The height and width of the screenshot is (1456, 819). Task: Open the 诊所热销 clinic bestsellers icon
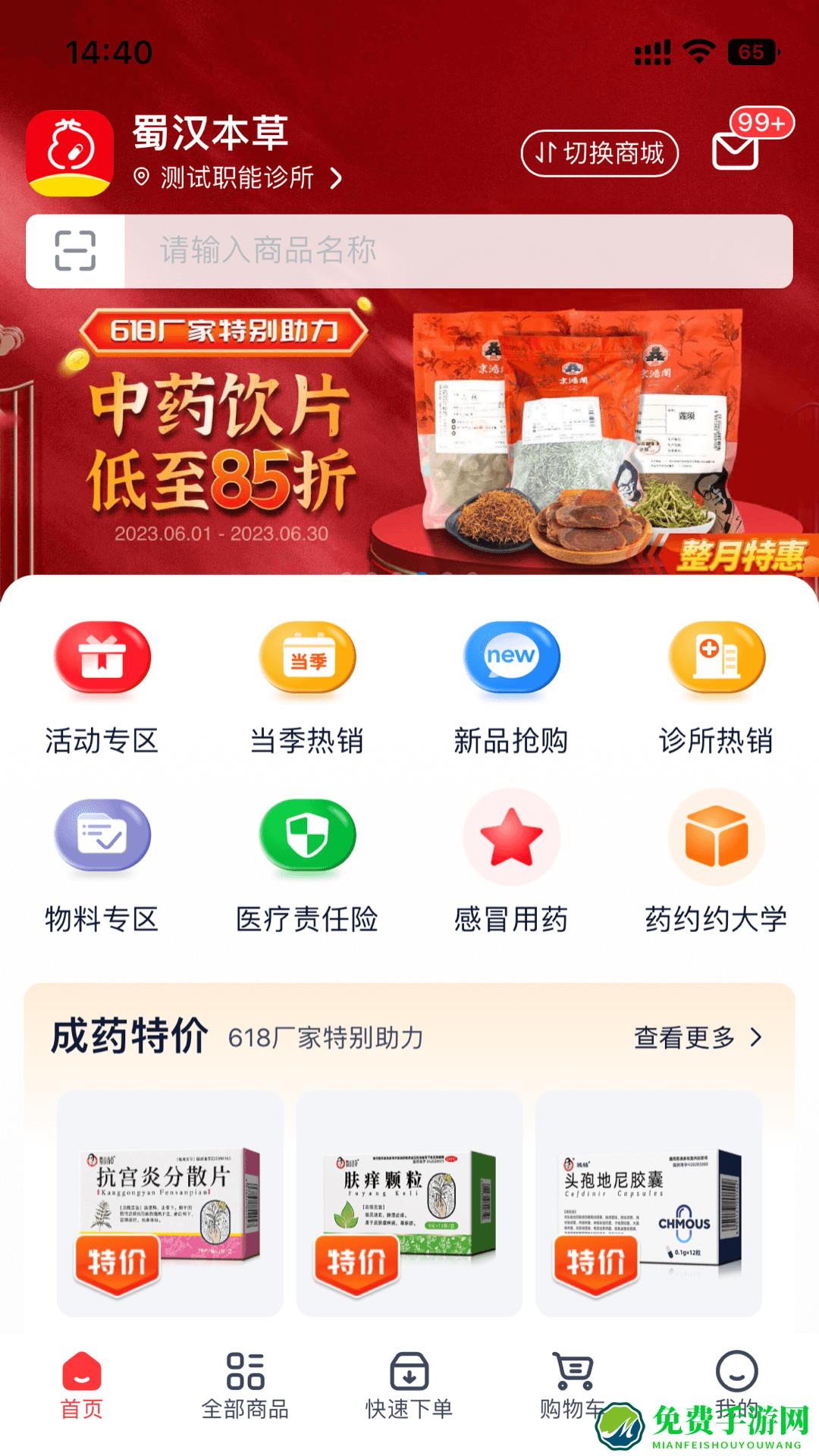(x=714, y=660)
